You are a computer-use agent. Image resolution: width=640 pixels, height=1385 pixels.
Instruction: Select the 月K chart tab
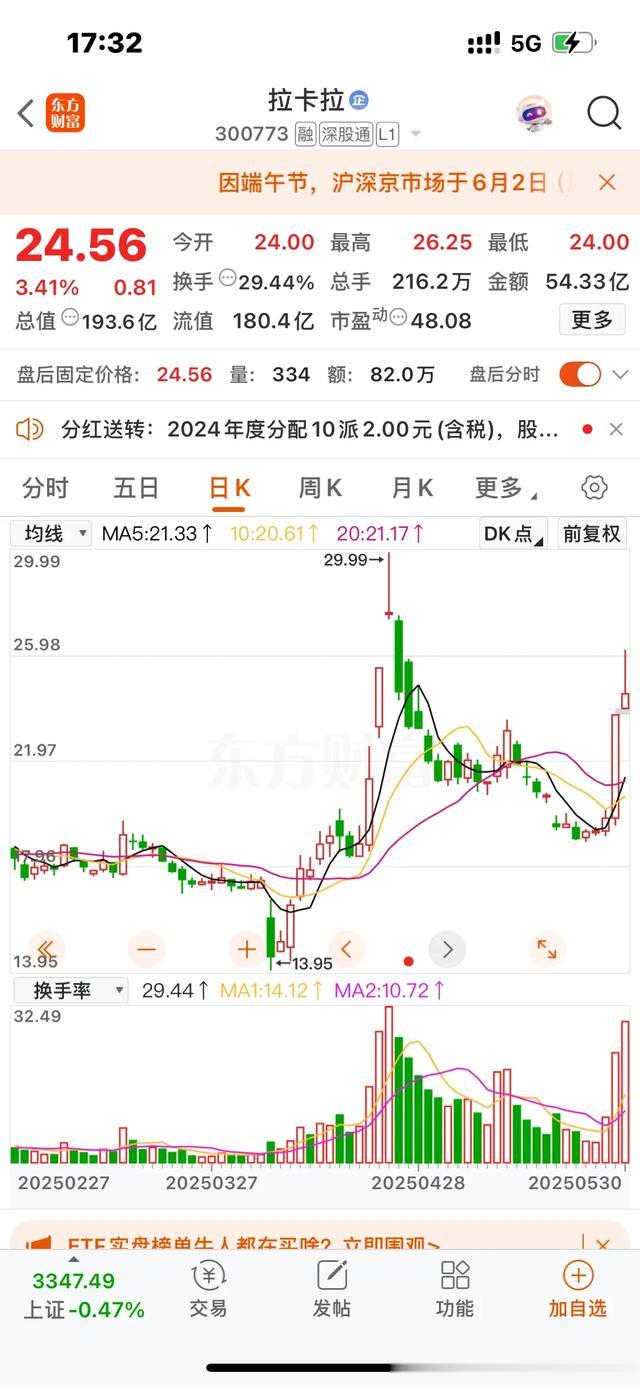[411, 488]
